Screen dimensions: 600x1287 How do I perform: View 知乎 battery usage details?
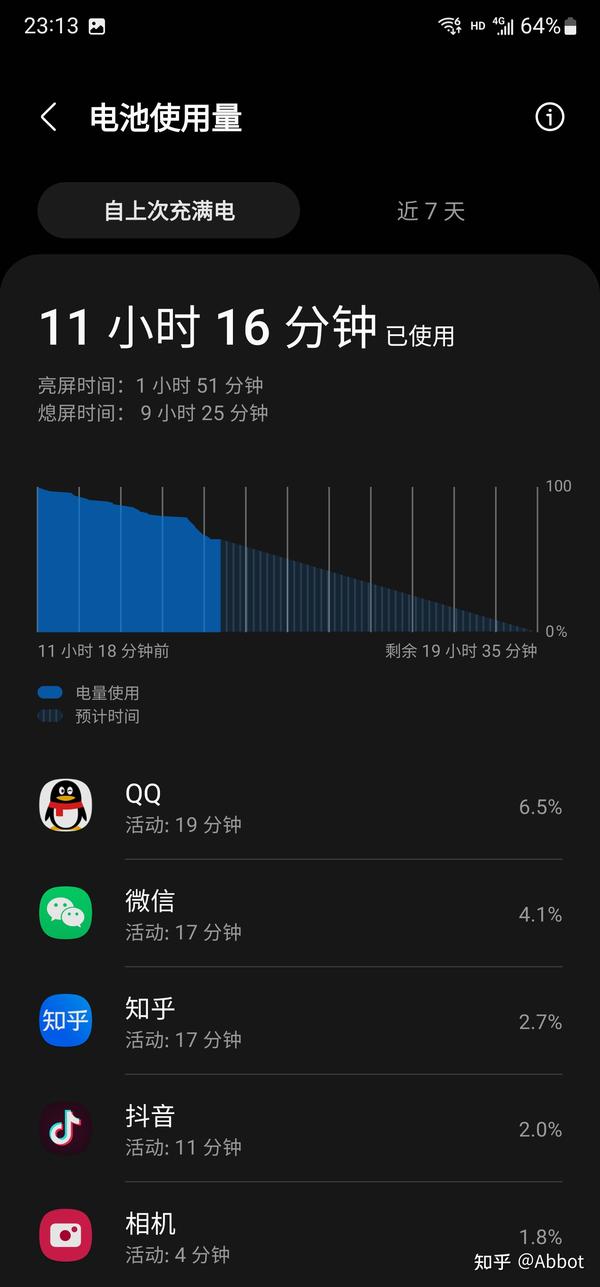tap(300, 1021)
